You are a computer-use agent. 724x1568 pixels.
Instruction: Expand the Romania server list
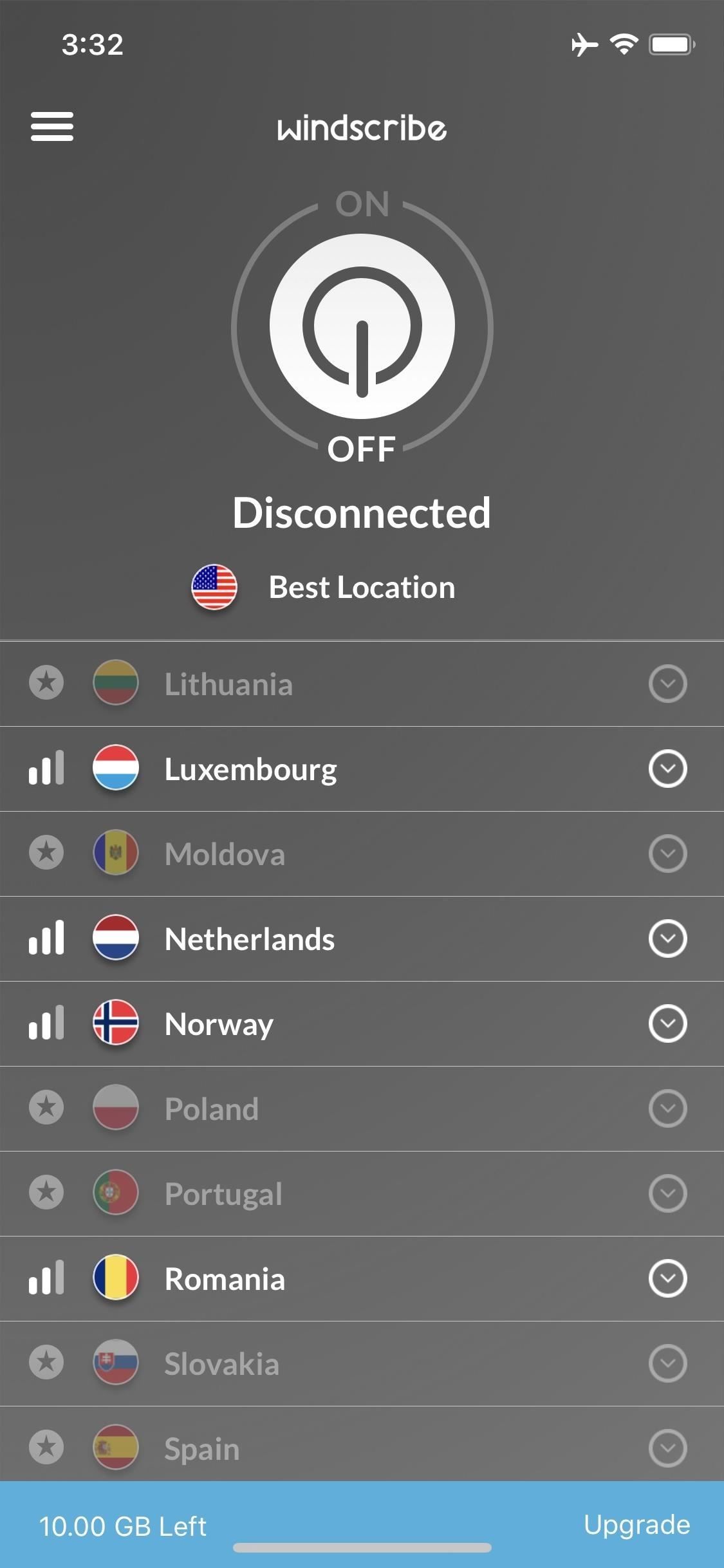pyautogui.click(x=668, y=1278)
